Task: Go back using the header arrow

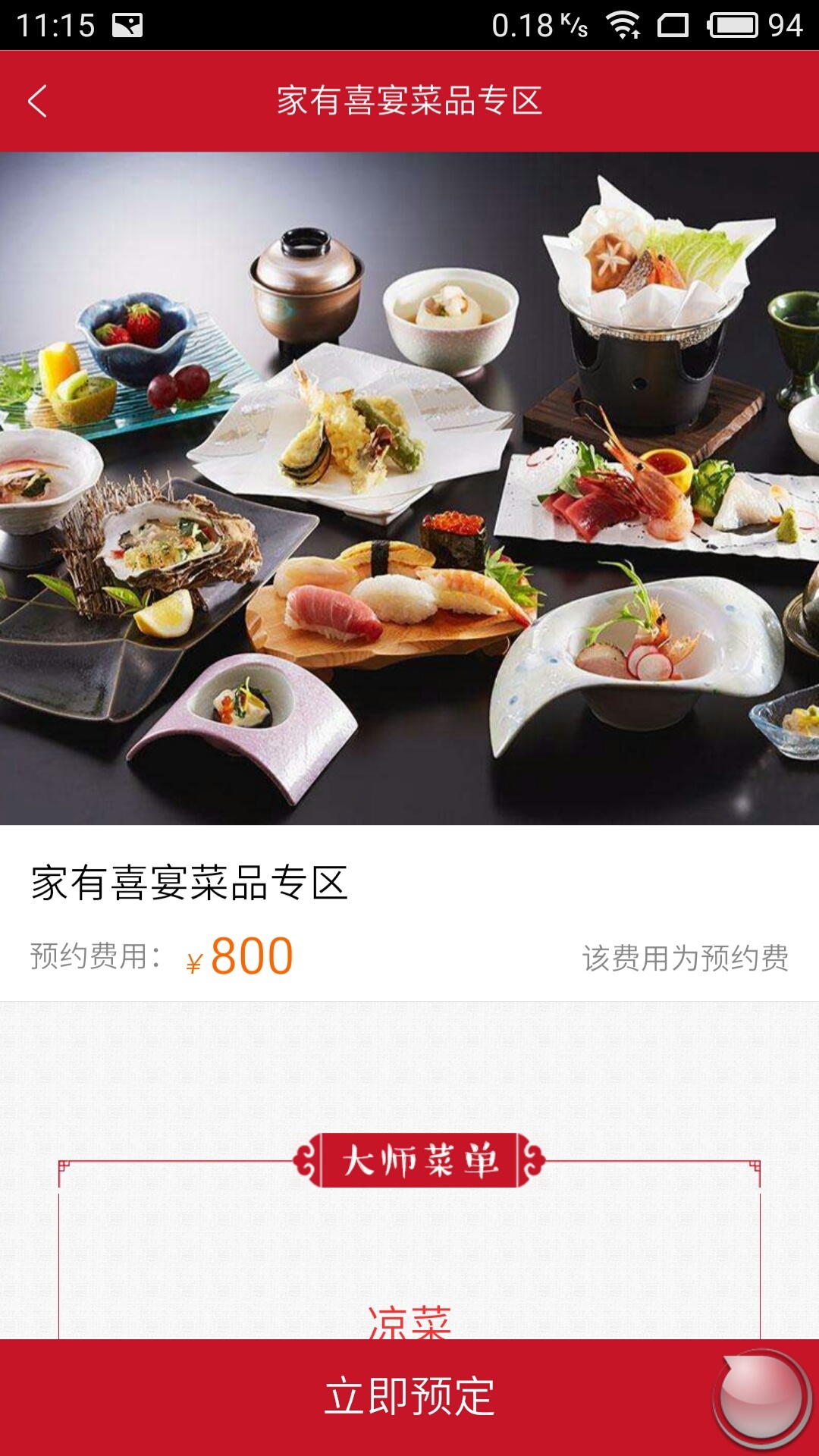Action: (37, 101)
